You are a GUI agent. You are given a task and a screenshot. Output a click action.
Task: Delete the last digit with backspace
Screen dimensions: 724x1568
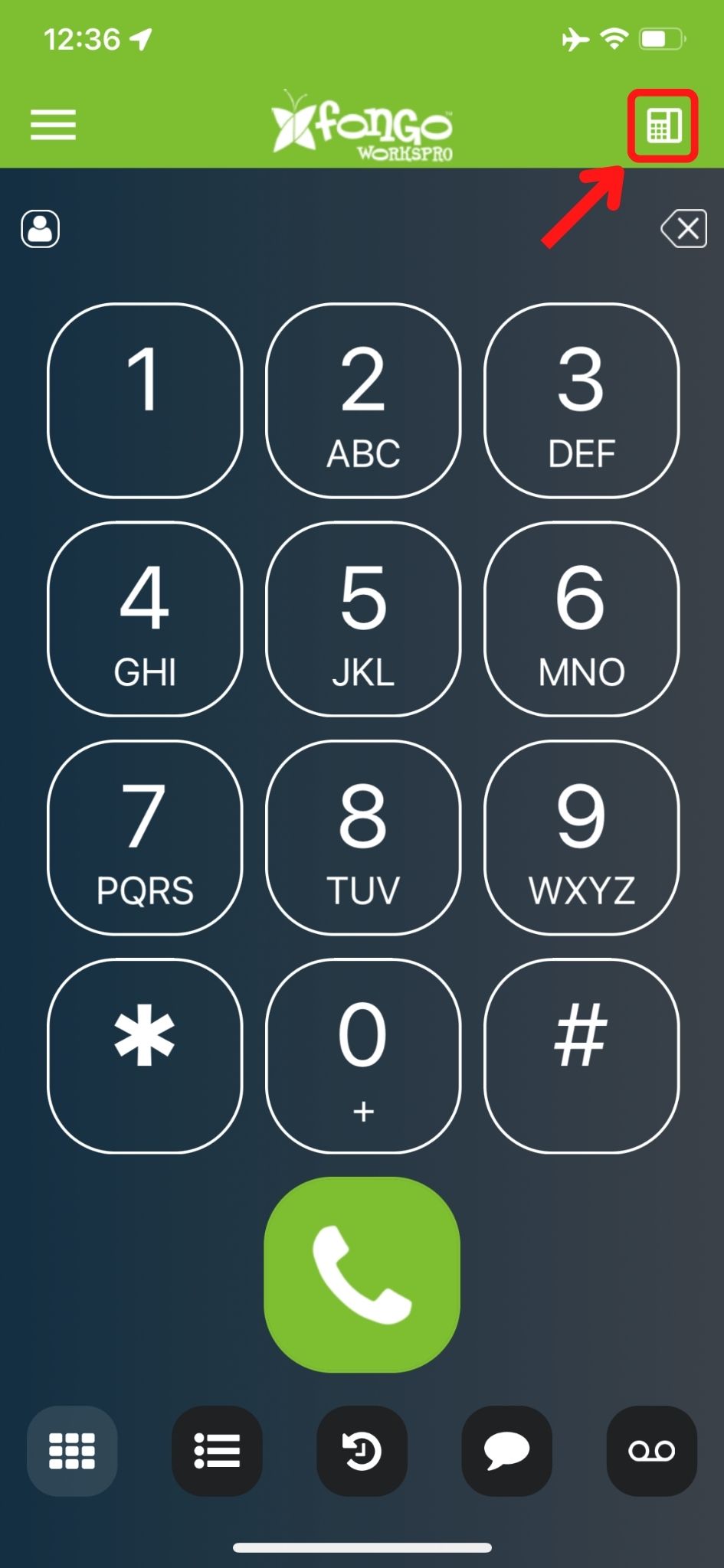(x=683, y=229)
